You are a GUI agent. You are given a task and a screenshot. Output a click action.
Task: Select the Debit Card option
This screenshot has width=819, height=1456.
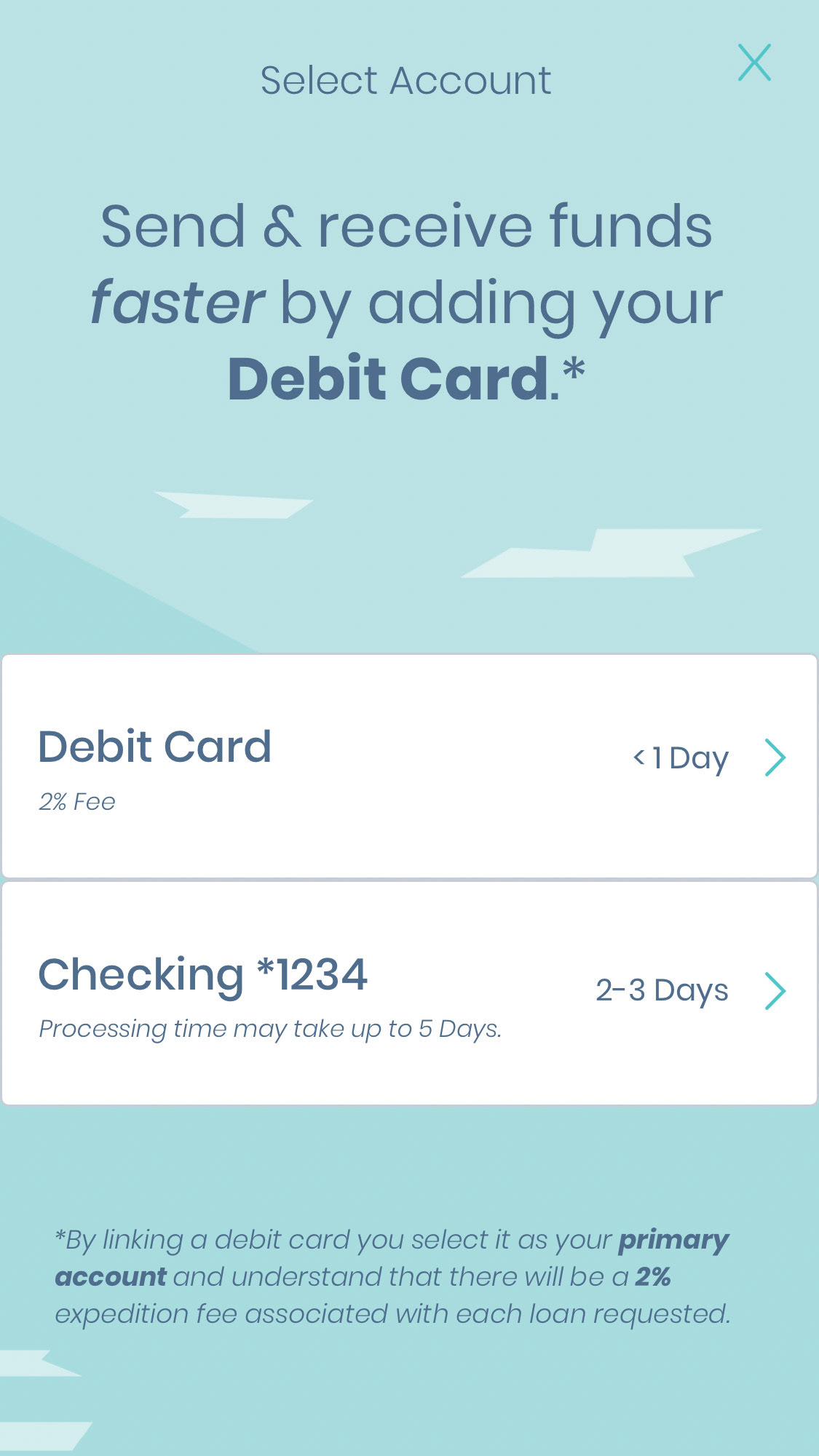(x=409, y=766)
